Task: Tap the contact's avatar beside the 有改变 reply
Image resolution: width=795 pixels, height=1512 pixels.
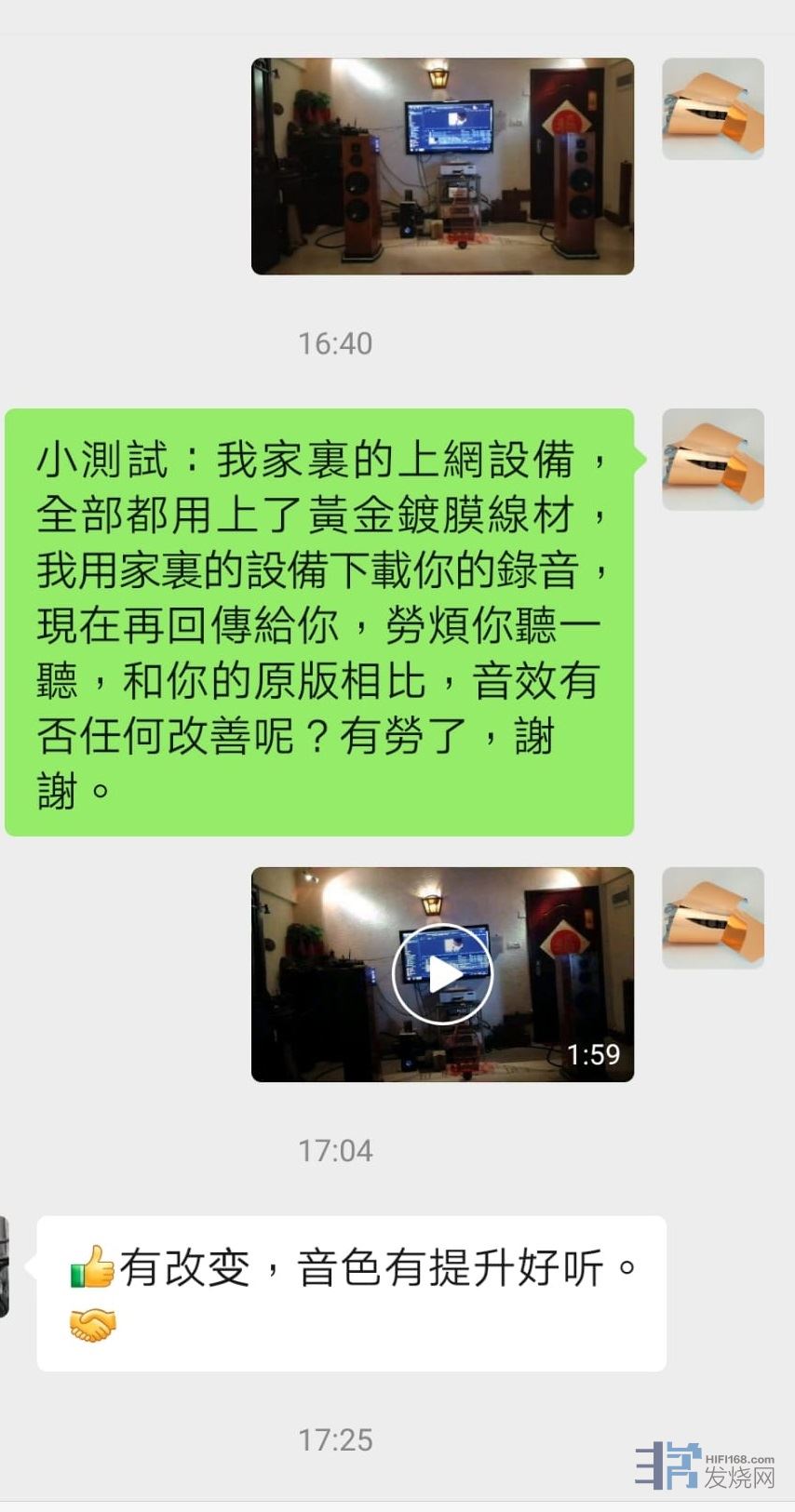Action: (x=5, y=1265)
